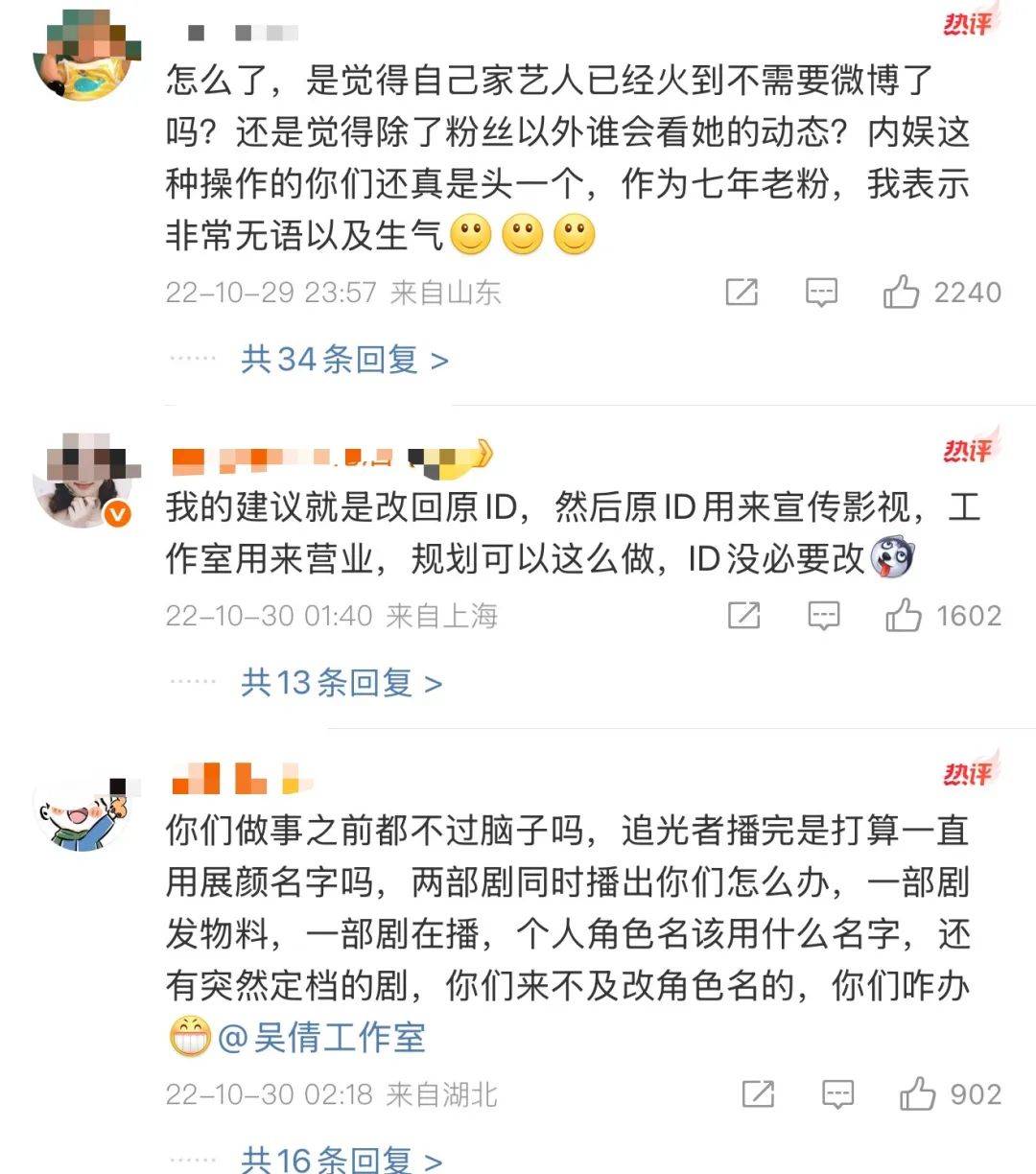The height and width of the screenshot is (1174, 1036).
Task: Open 共16条回复 thread
Action: click(341, 1159)
